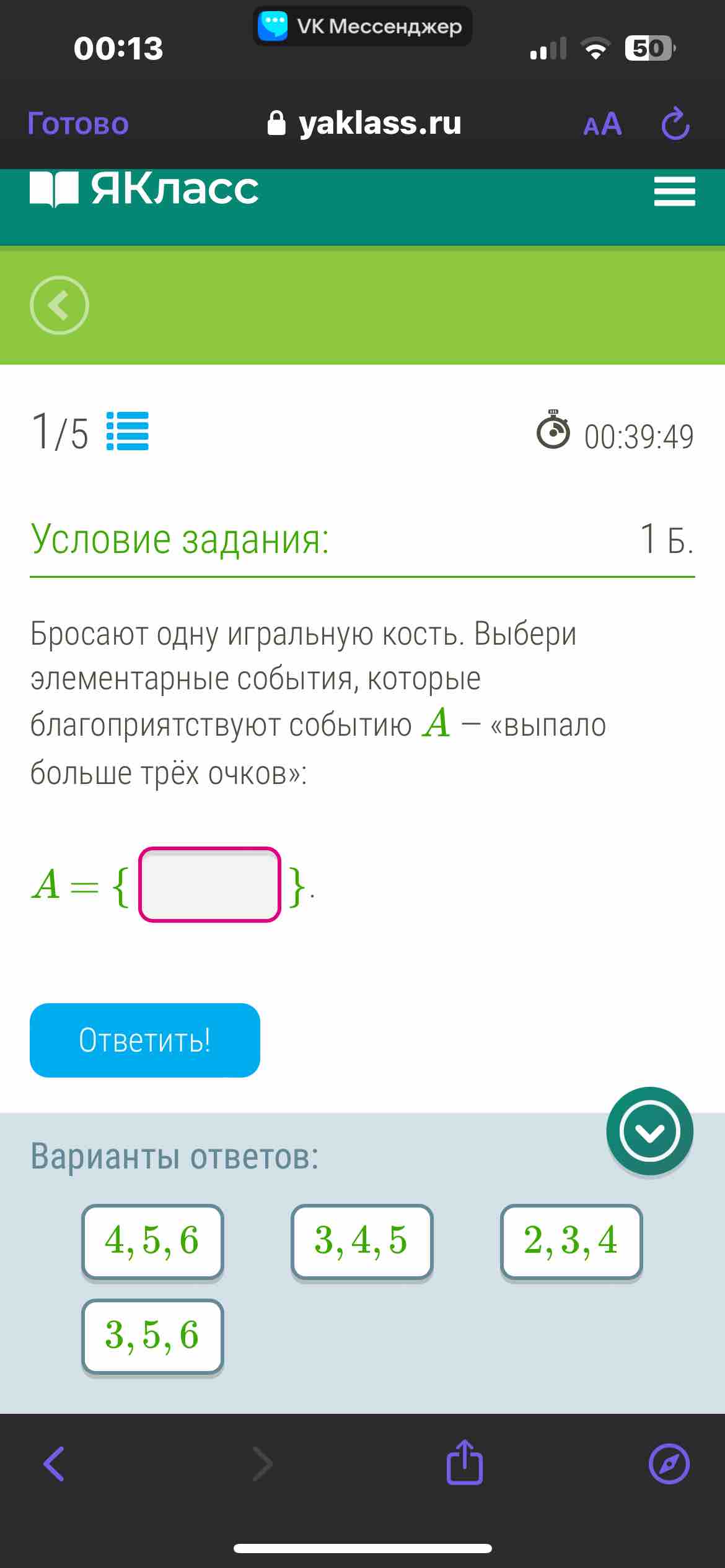This screenshot has width=725, height=1568.
Task: Open the page in Safari via the compass icon
Action: coord(669,1464)
